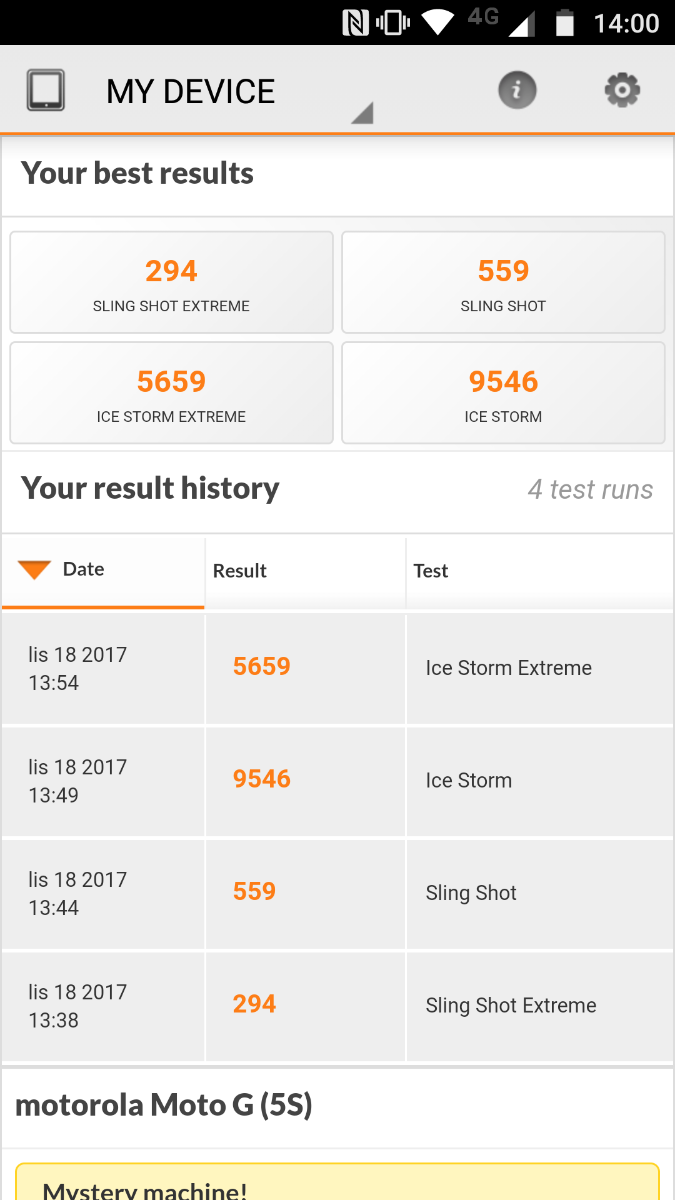This screenshot has width=675, height=1200.
Task: Open the MY DEVICE dropdown menu
Action: (235, 93)
